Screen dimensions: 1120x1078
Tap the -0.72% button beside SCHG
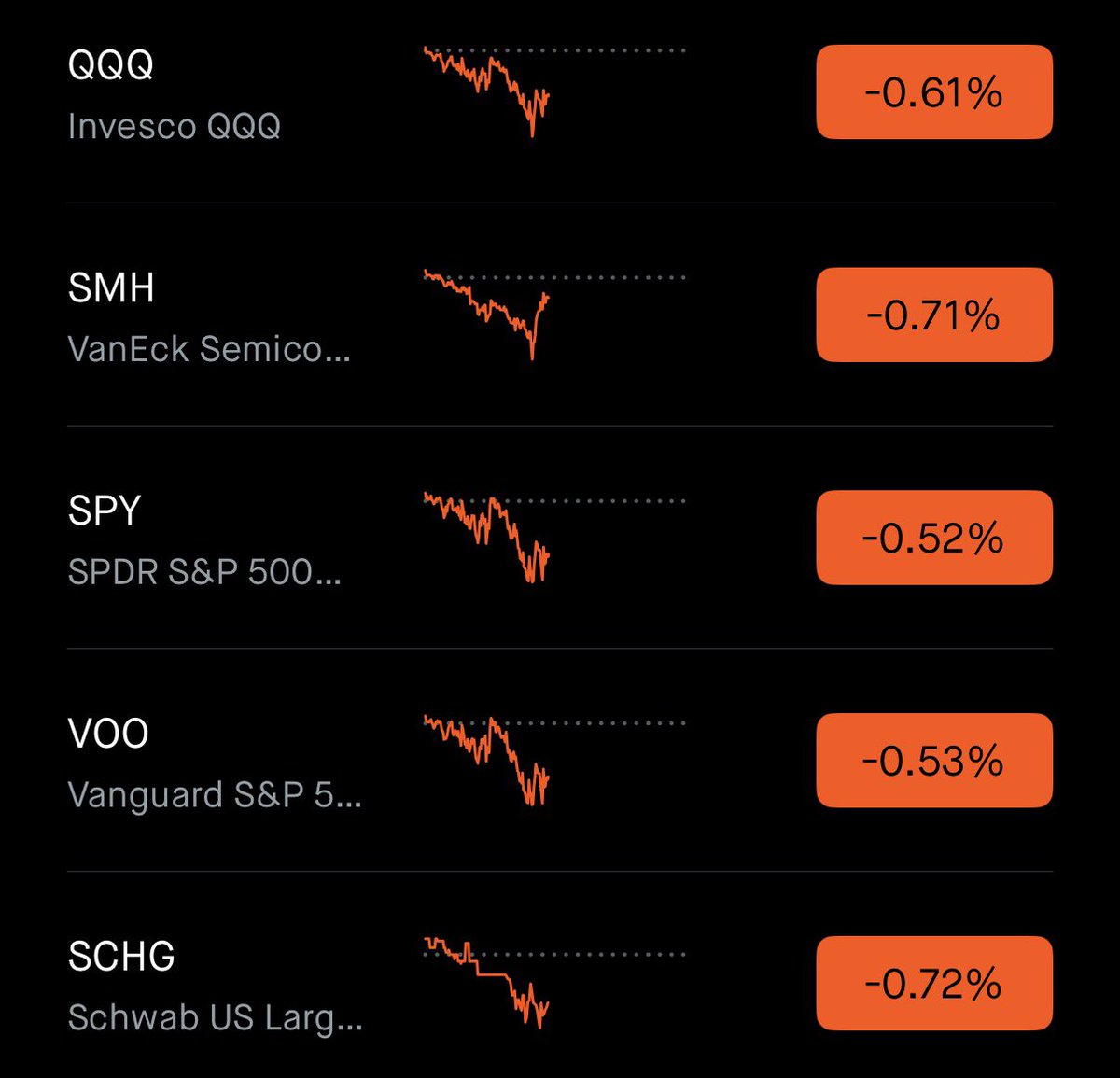[x=933, y=984]
